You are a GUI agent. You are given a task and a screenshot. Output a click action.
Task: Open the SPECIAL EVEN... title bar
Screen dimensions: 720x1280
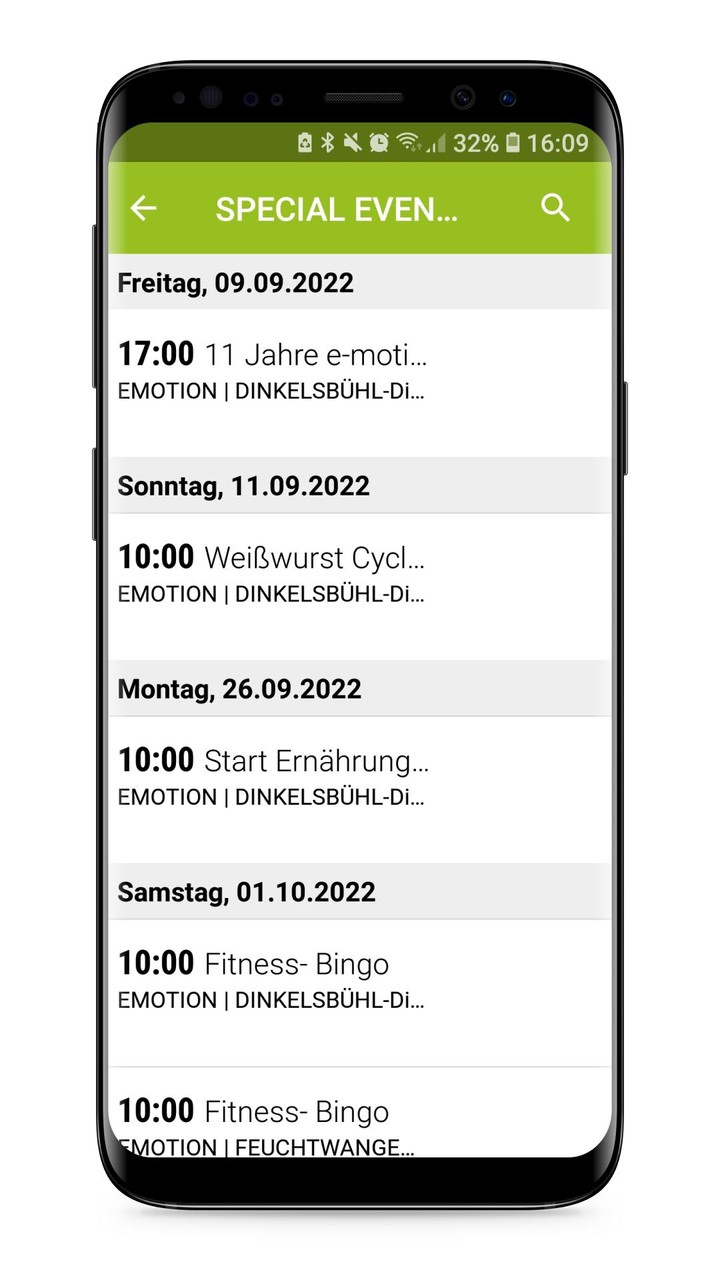tap(337, 208)
